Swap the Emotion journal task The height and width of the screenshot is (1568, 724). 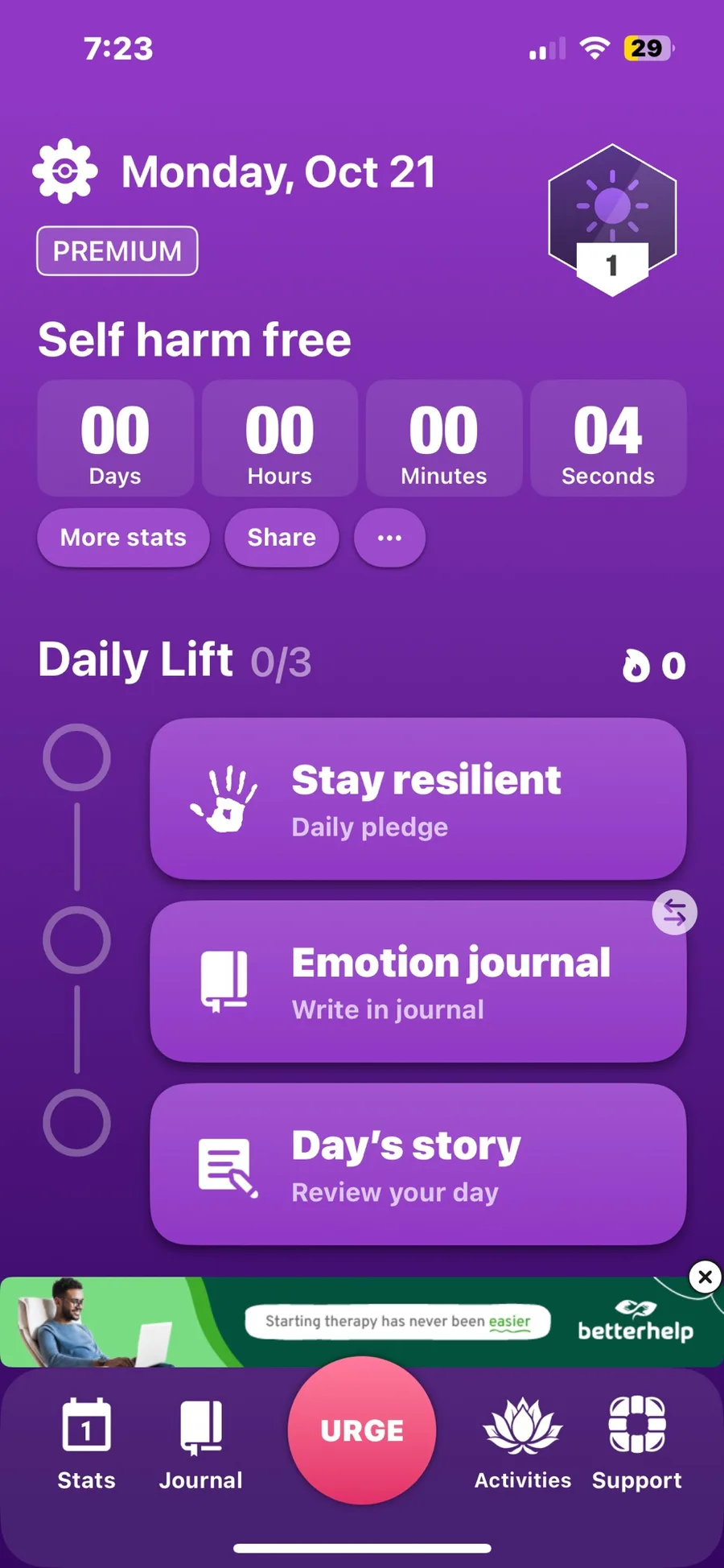coord(674,913)
